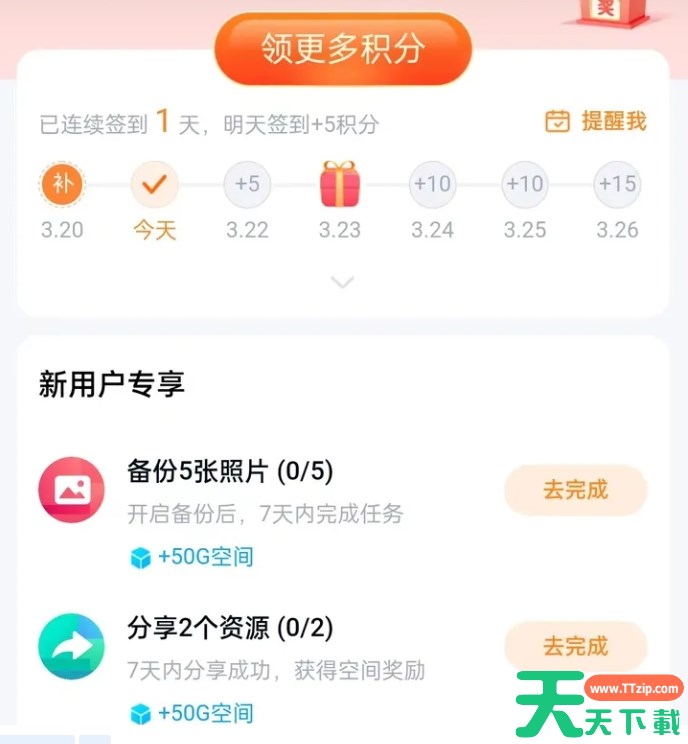688x744 pixels.
Task: Open the gift box reward for 3.23
Action: coord(340,184)
